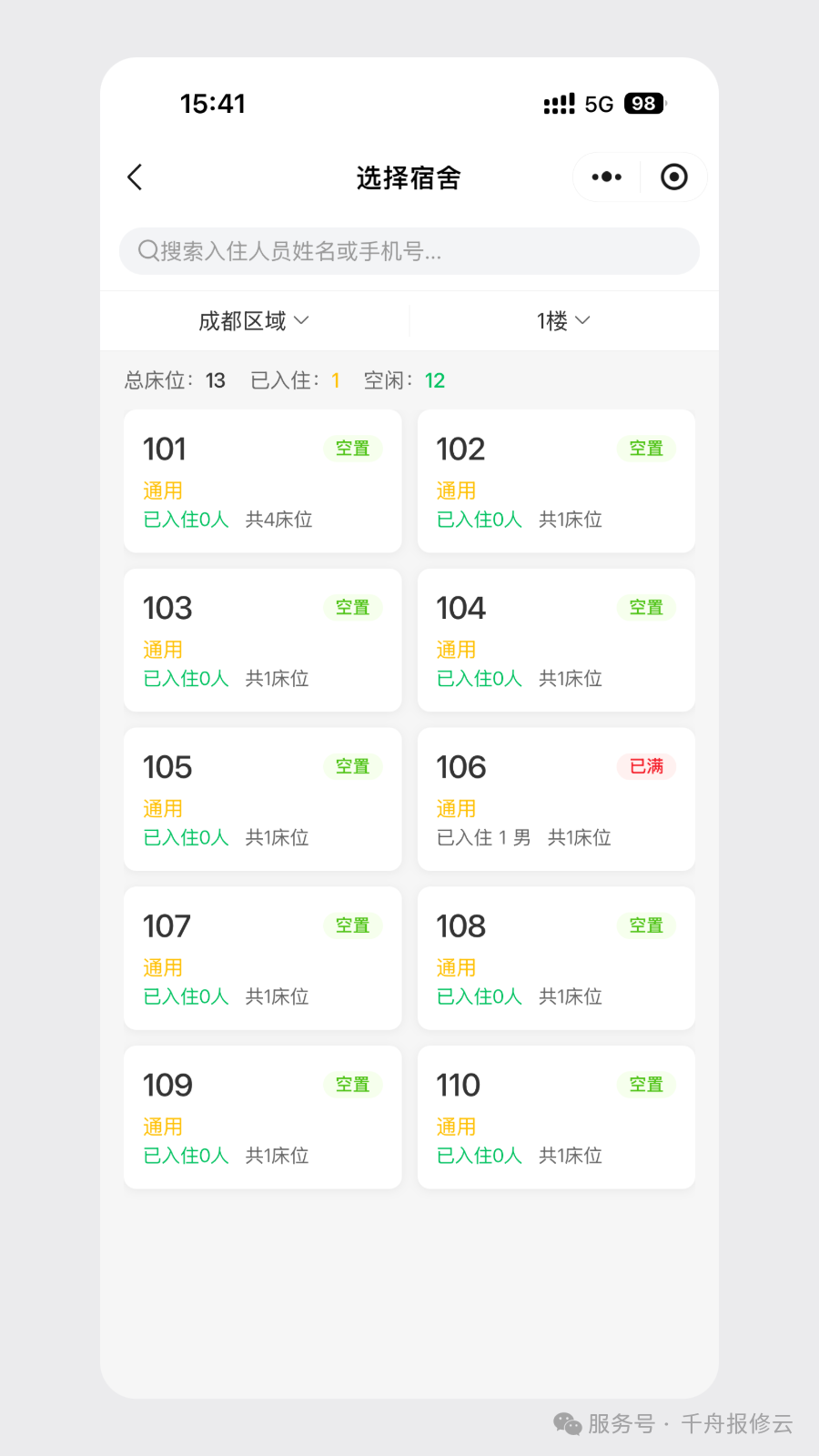Click the magnifier icon in the search bar
This screenshot has height=1456, width=819.
click(148, 251)
